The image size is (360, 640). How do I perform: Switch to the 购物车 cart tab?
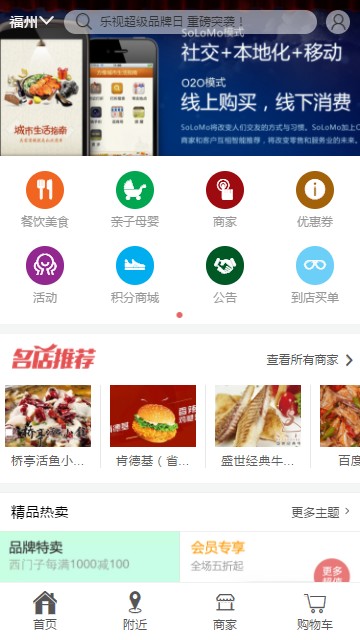[315, 611]
